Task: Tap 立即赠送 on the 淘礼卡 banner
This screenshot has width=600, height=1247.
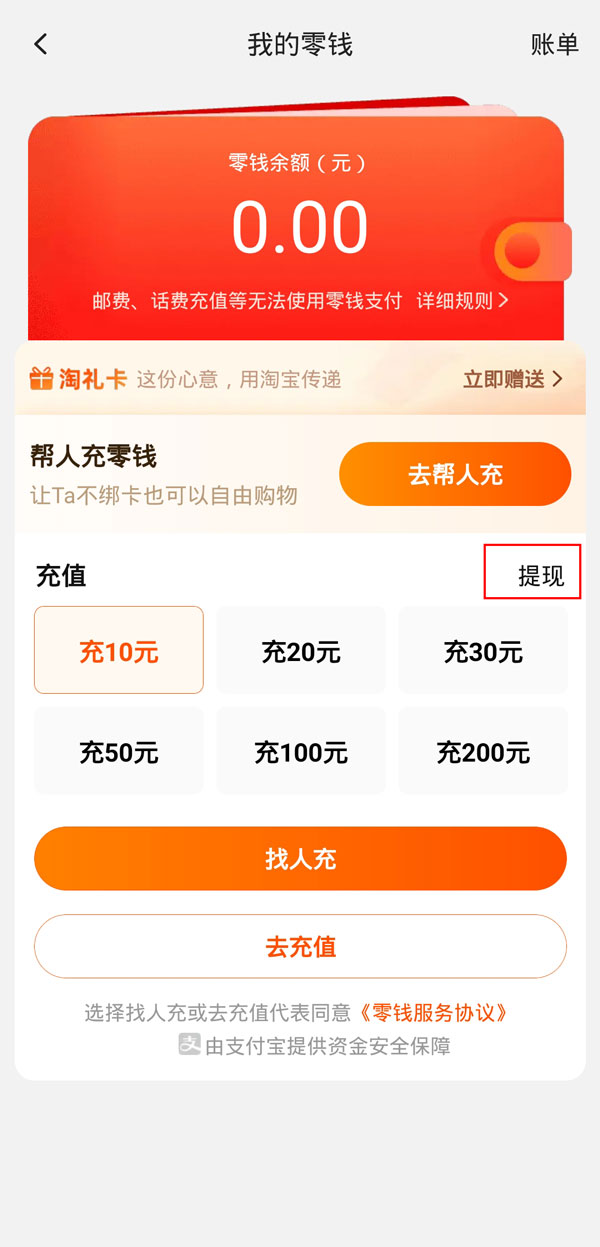Action: pyautogui.click(x=512, y=379)
